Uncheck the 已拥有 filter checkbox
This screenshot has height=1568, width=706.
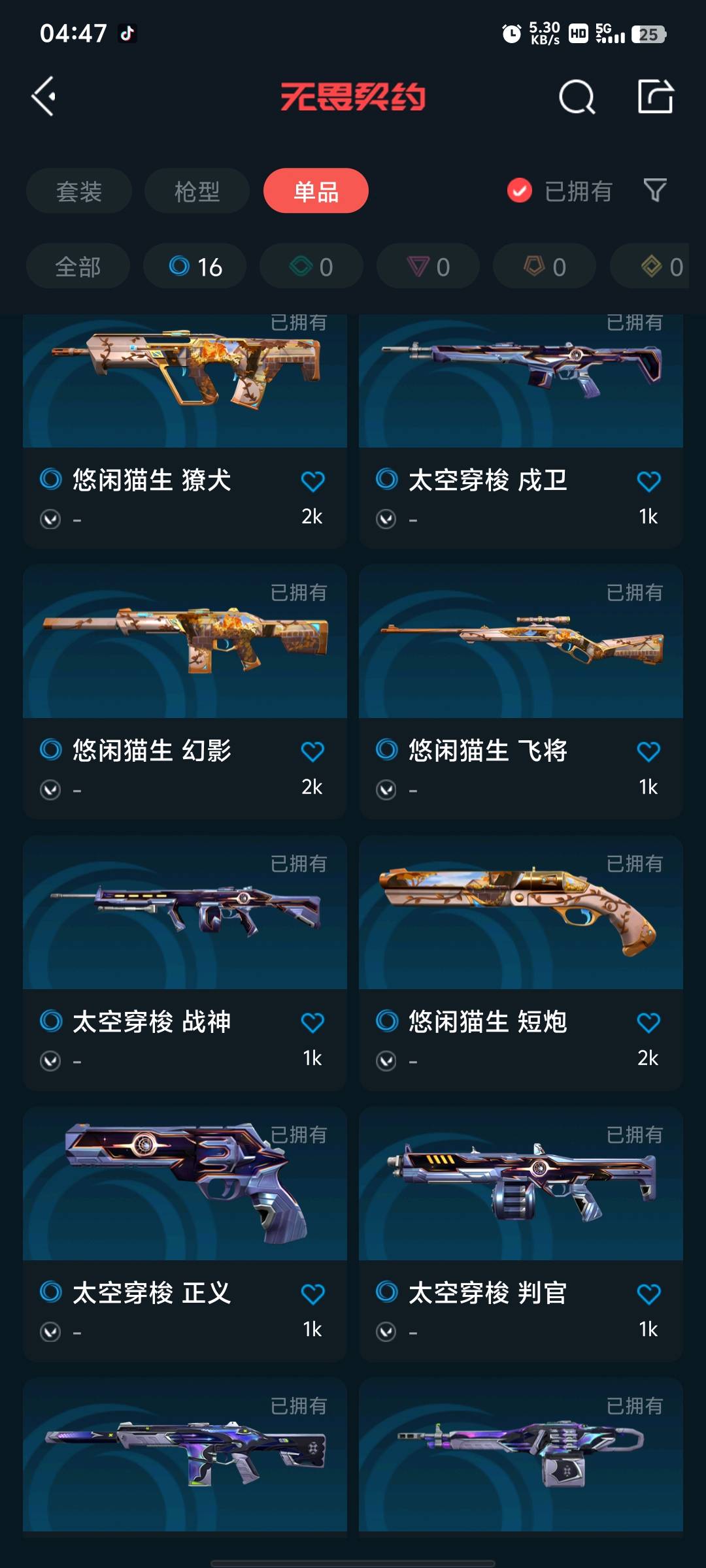[520, 191]
